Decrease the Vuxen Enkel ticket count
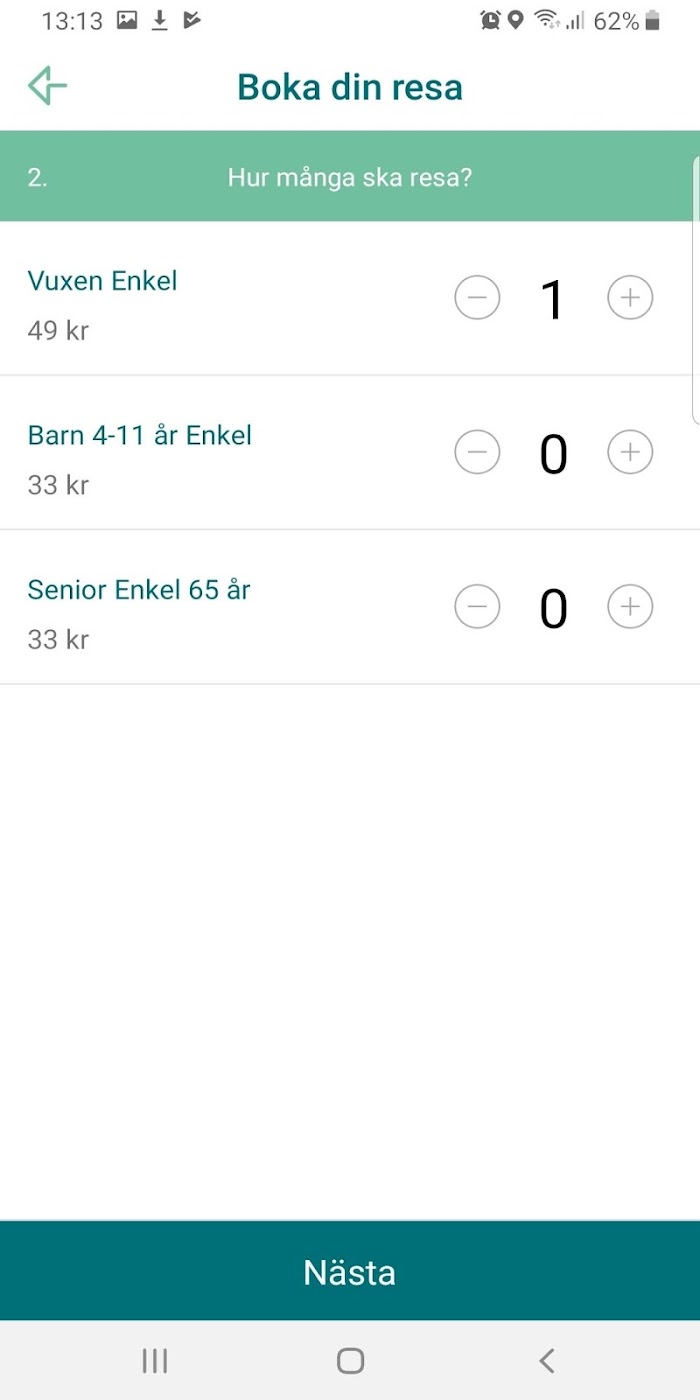This screenshot has height=1400, width=700. pyautogui.click(x=477, y=298)
